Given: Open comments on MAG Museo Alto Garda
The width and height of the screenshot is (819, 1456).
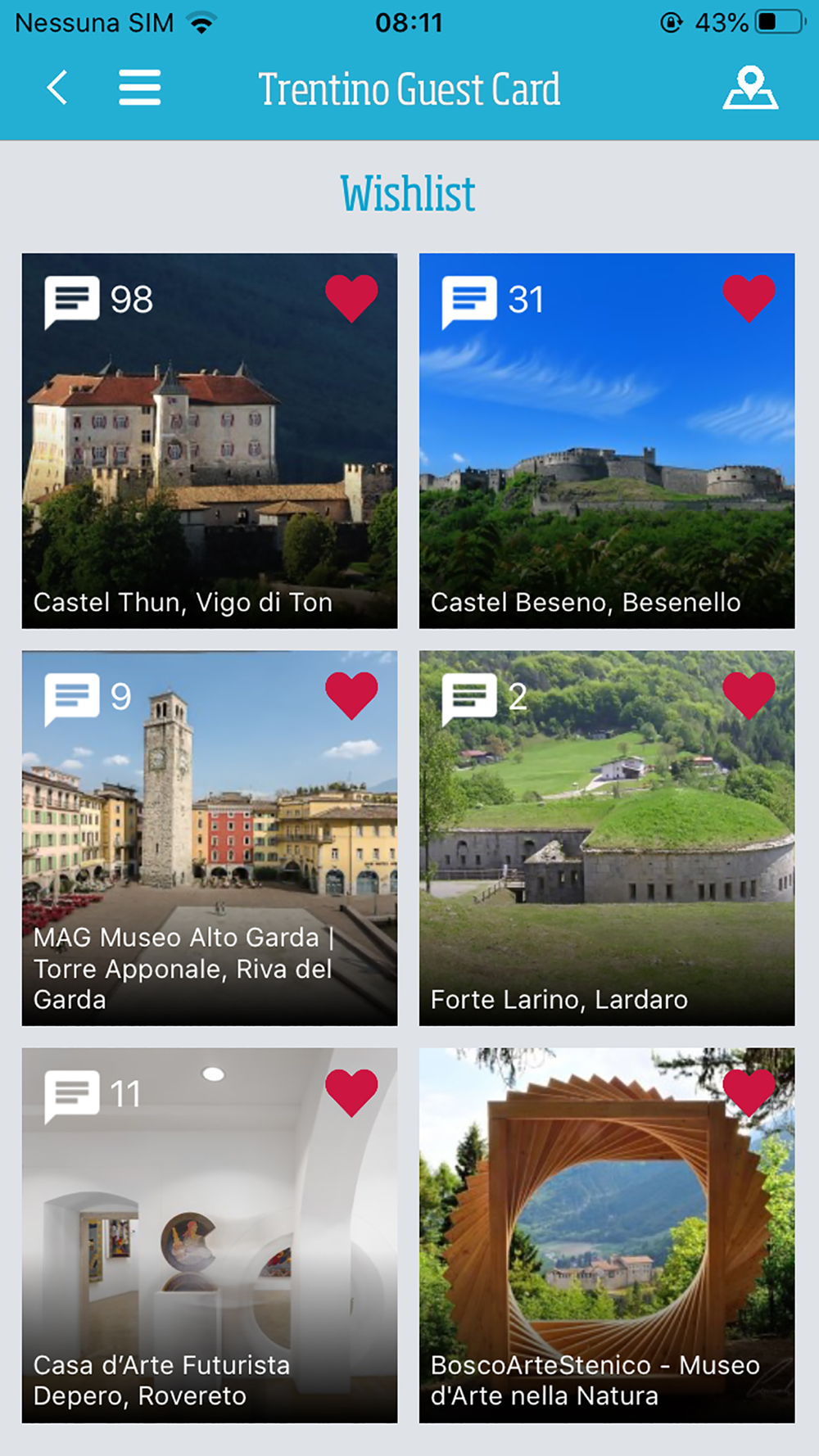Looking at the screenshot, I should pos(88,698).
